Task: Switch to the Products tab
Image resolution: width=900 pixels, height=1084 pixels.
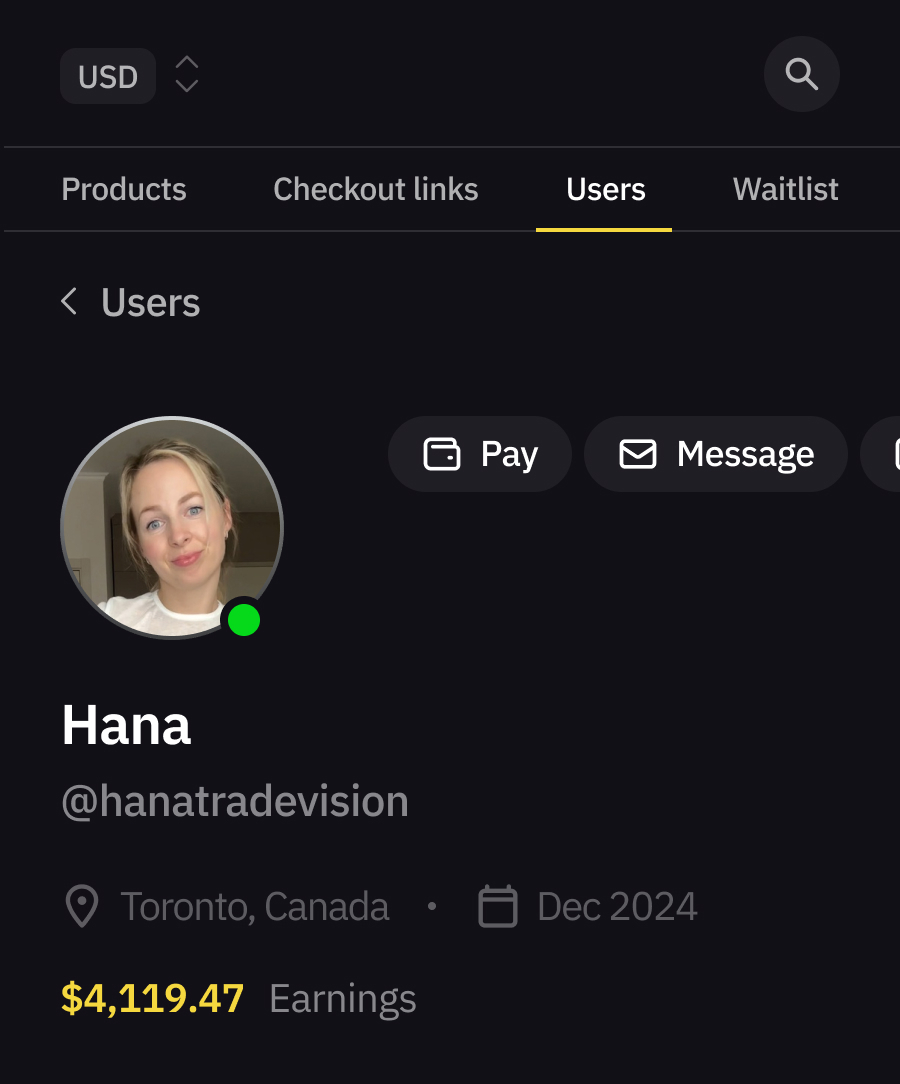Action: coord(124,189)
